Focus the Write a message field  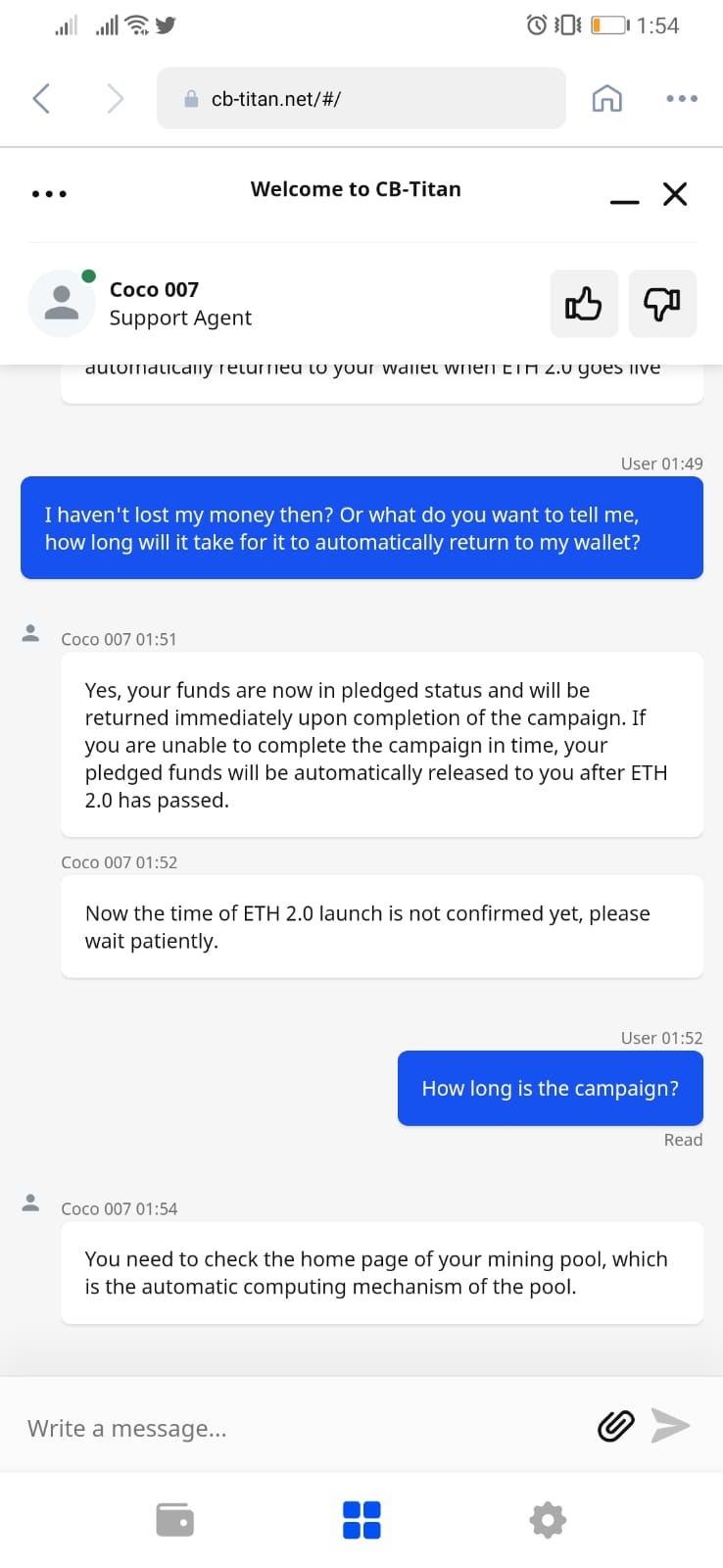click(304, 1428)
